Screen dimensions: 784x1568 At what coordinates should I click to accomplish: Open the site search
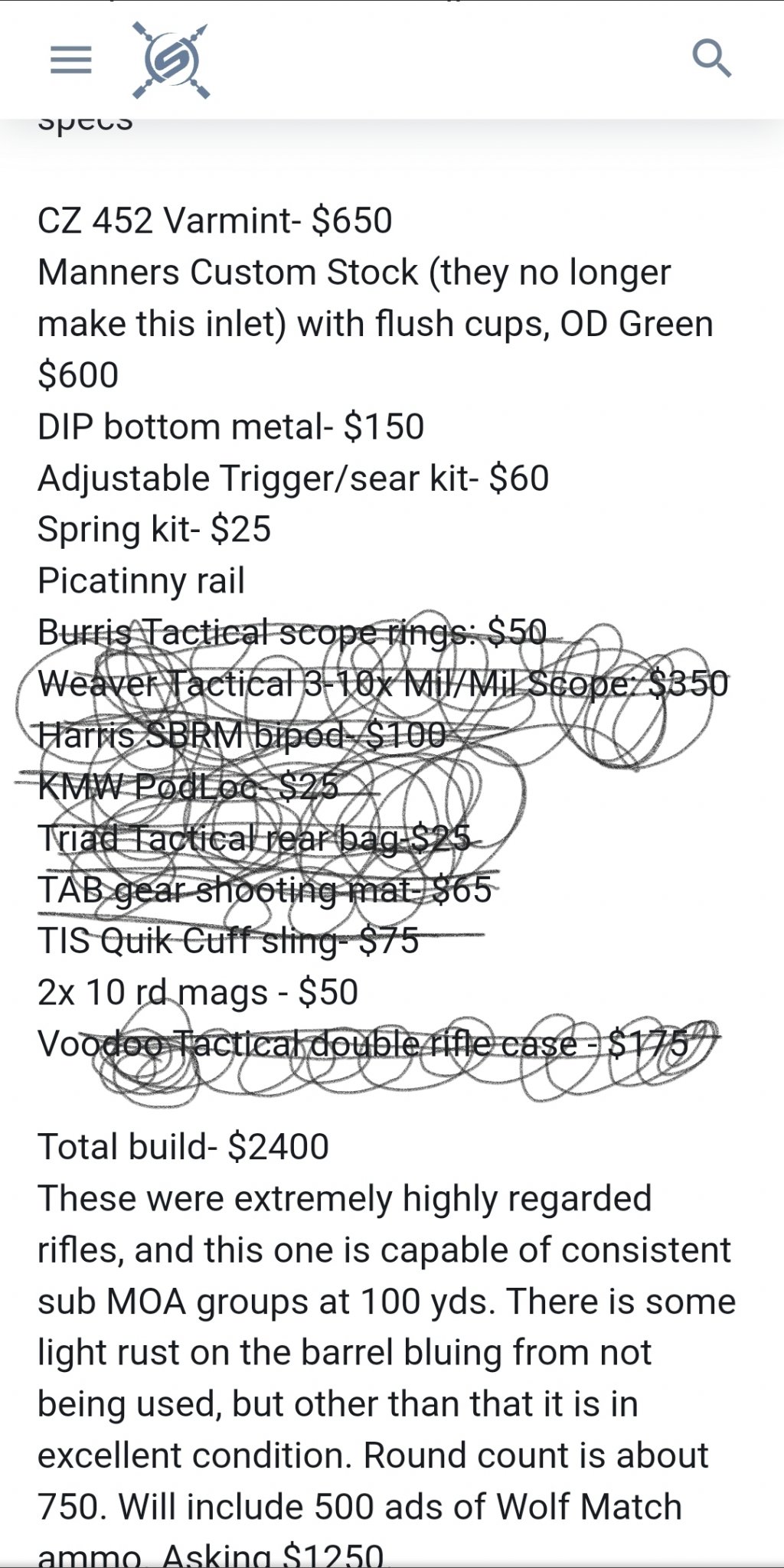click(711, 59)
